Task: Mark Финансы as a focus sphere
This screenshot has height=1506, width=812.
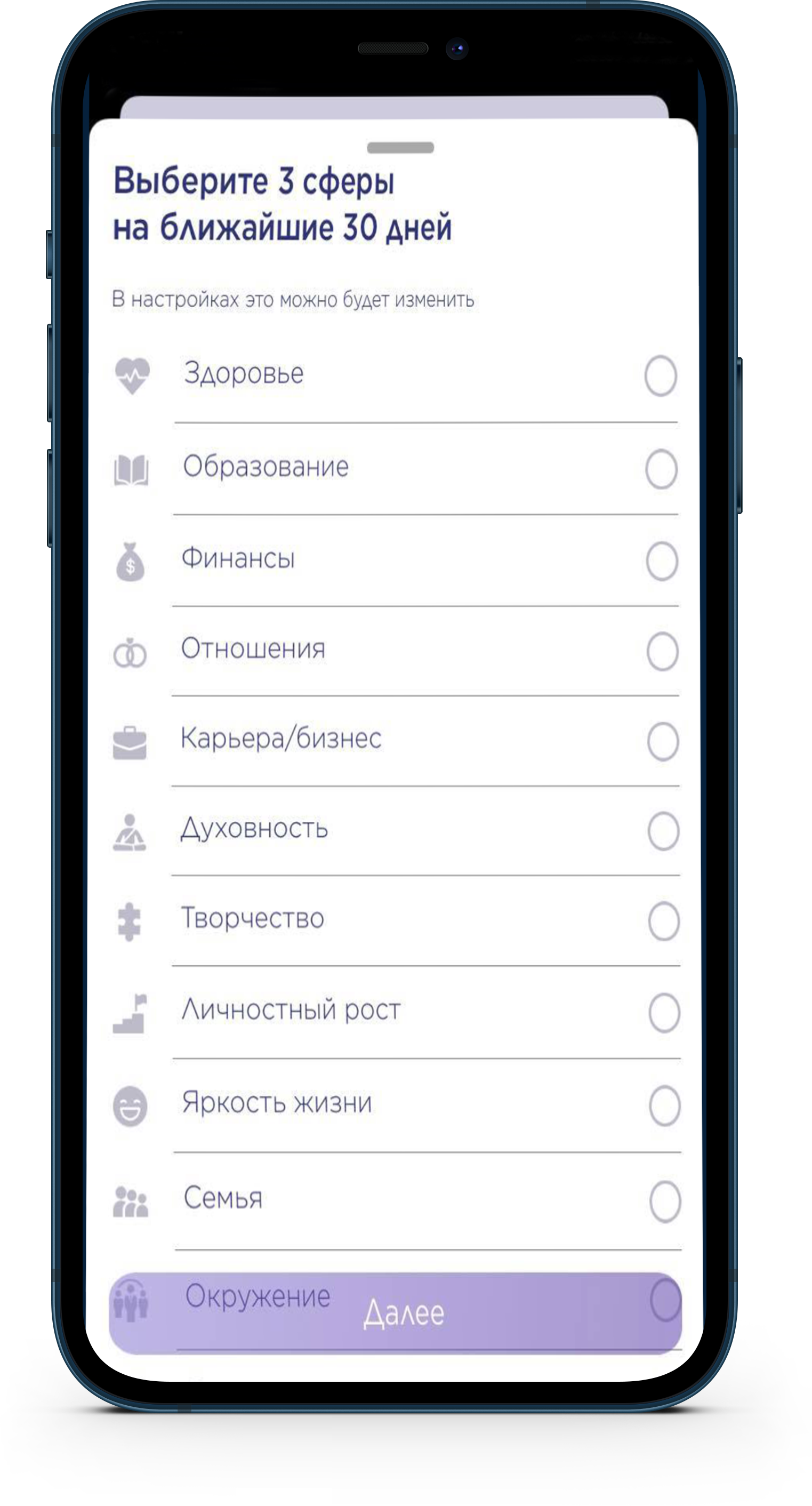Action: coord(662,561)
